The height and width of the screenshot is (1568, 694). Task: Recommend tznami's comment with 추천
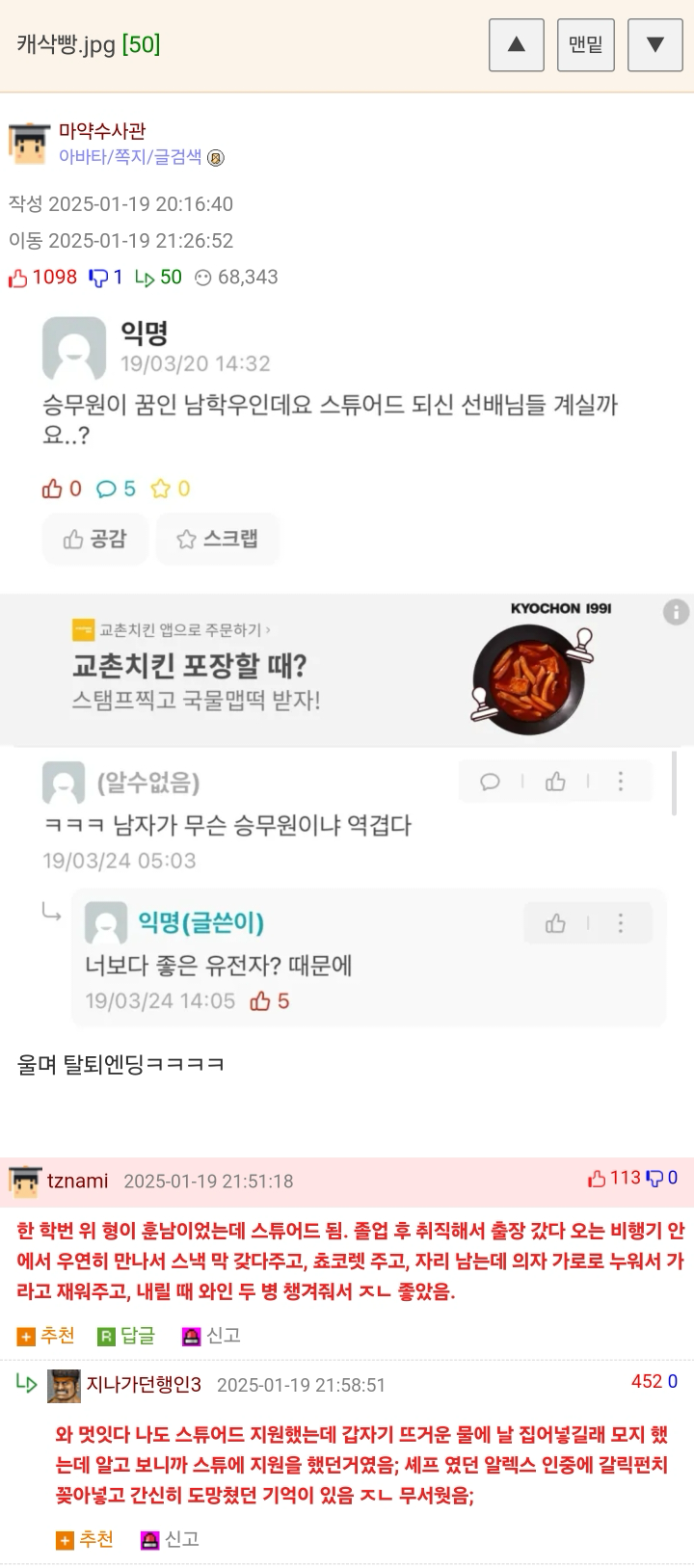(46, 1336)
